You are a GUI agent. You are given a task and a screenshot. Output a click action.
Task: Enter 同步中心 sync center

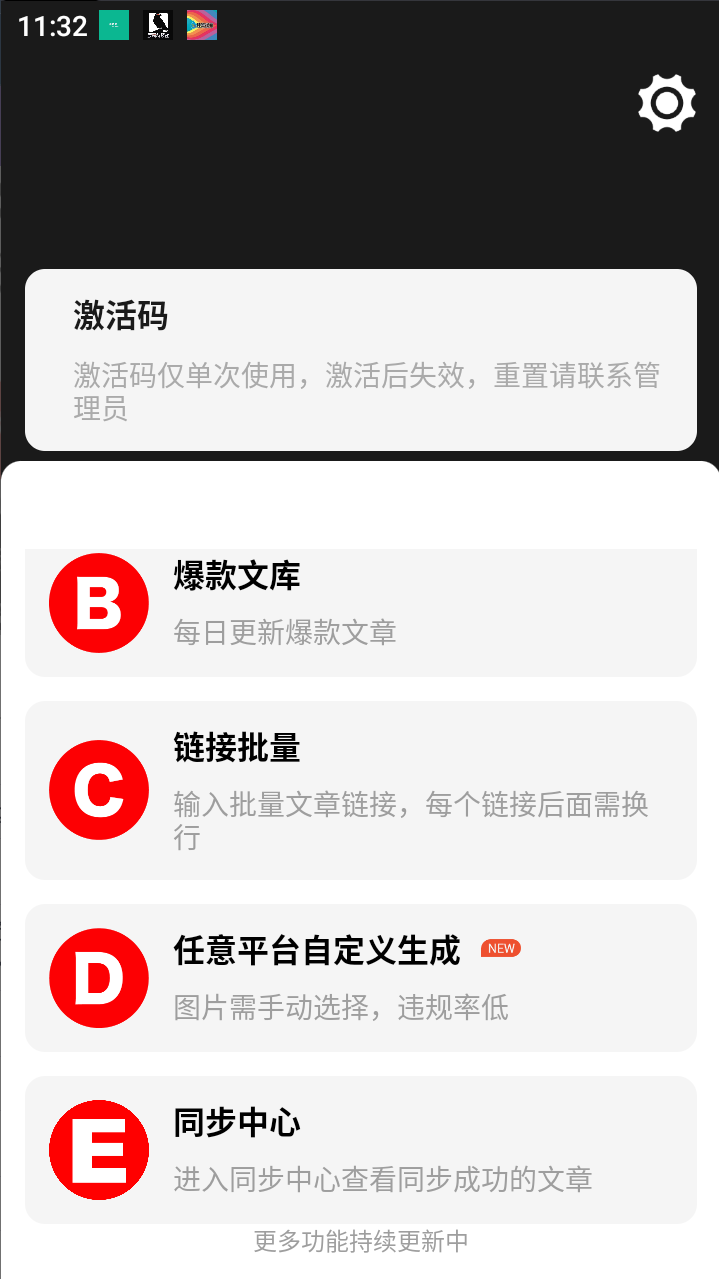click(x=360, y=1150)
